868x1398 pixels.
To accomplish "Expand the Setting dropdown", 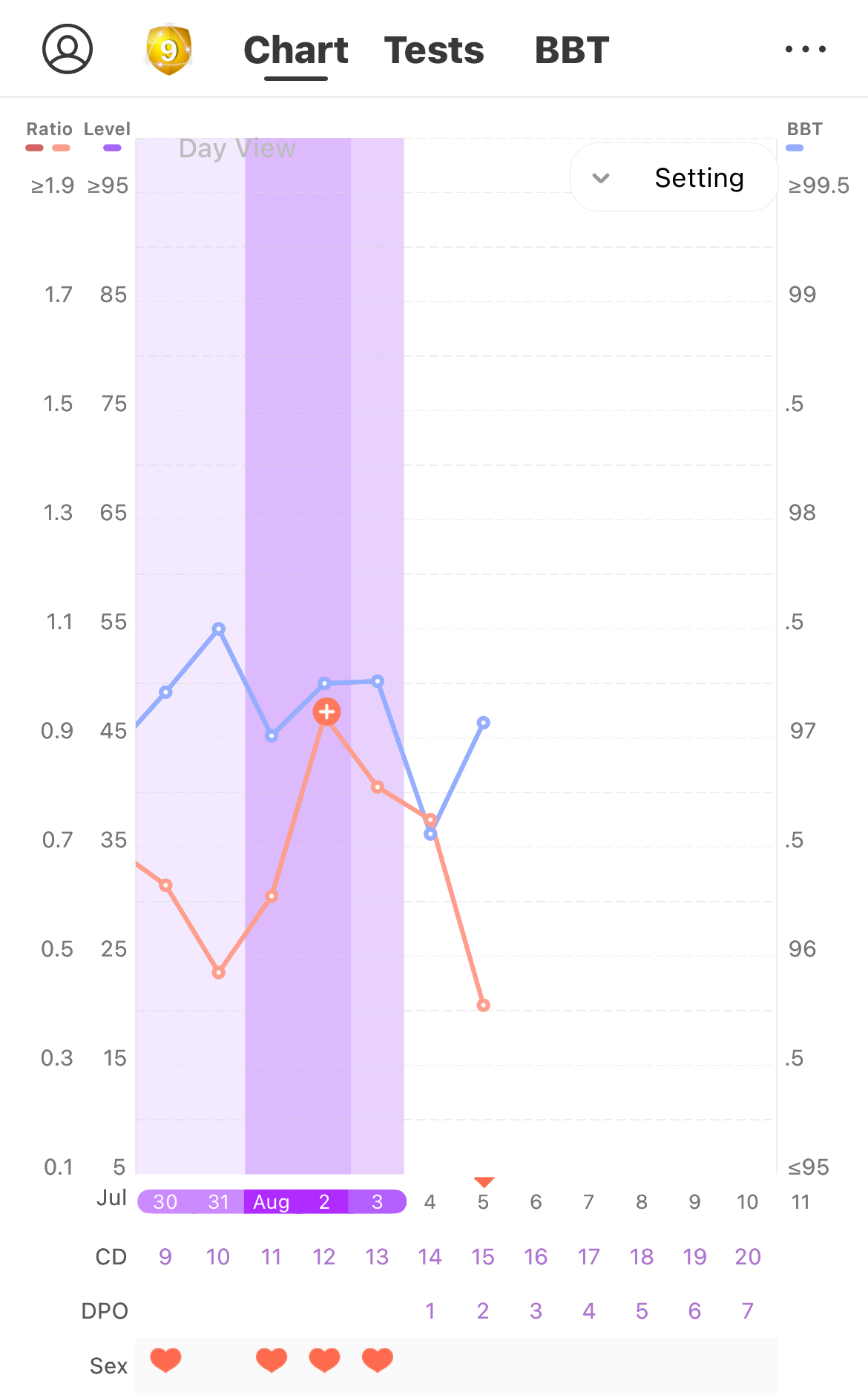I will [x=674, y=178].
